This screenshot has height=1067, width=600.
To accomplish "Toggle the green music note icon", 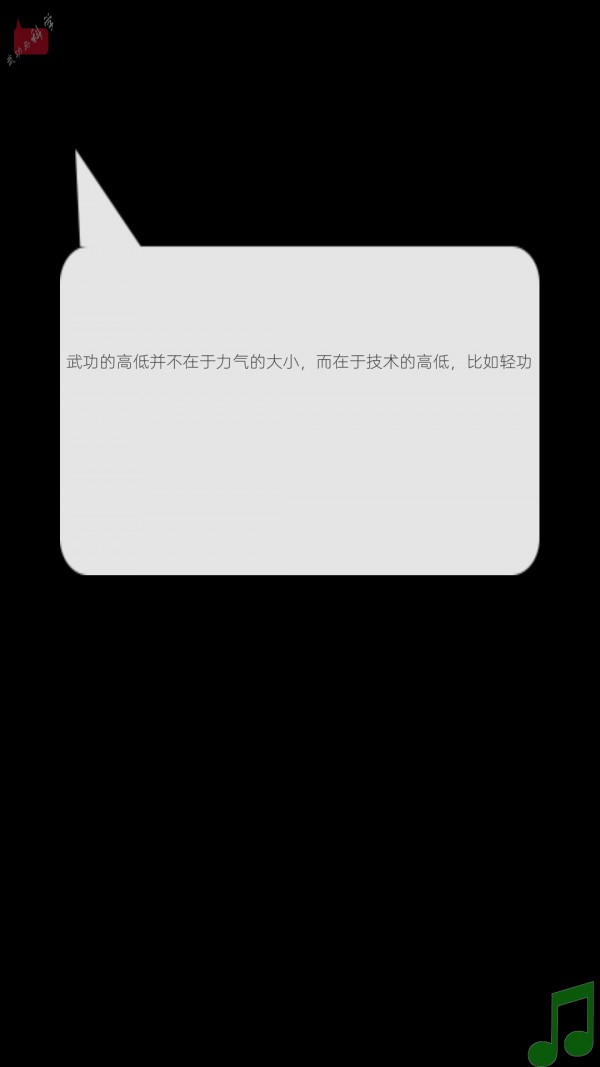I will pos(562,1024).
